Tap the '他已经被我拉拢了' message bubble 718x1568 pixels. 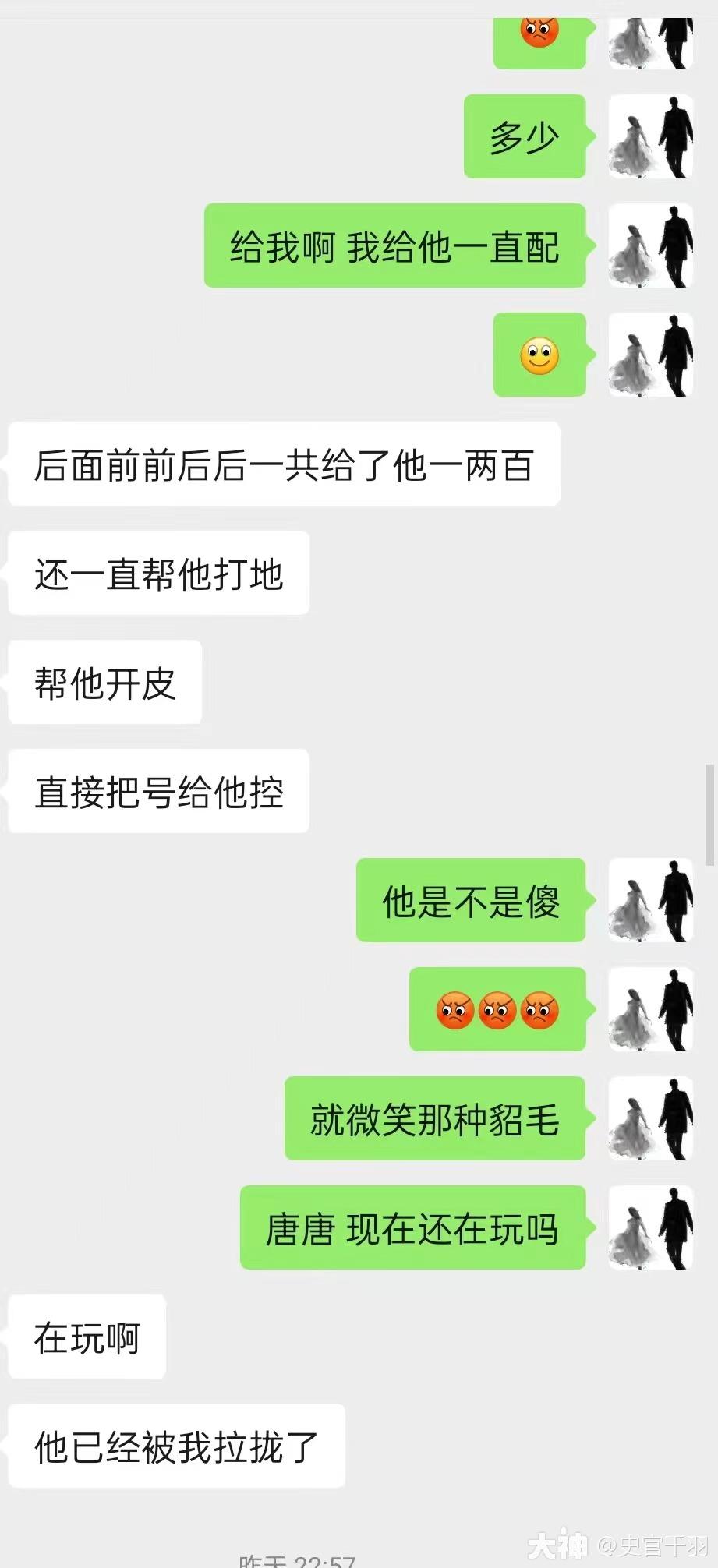(x=173, y=1446)
